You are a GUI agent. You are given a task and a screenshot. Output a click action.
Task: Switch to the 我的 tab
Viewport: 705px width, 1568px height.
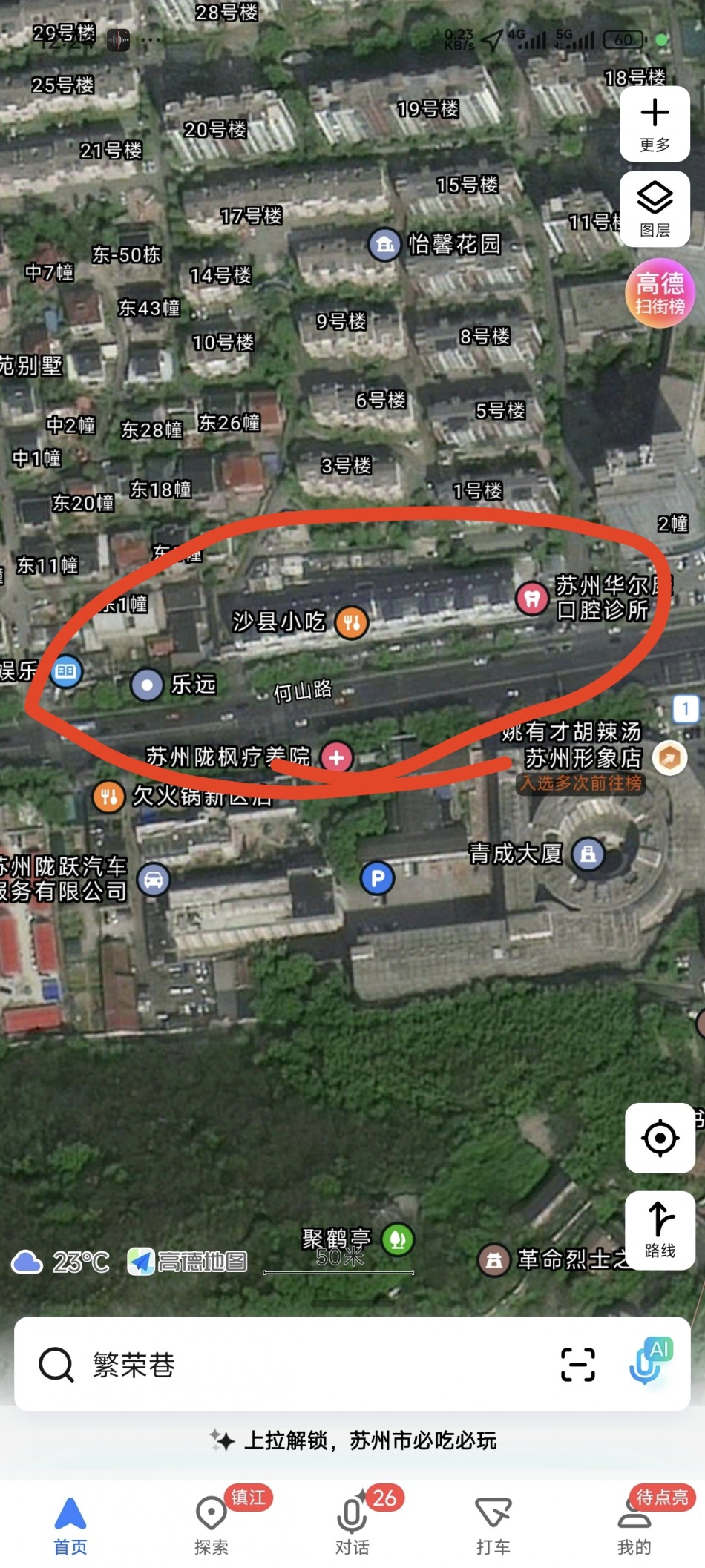pos(634,1525)
